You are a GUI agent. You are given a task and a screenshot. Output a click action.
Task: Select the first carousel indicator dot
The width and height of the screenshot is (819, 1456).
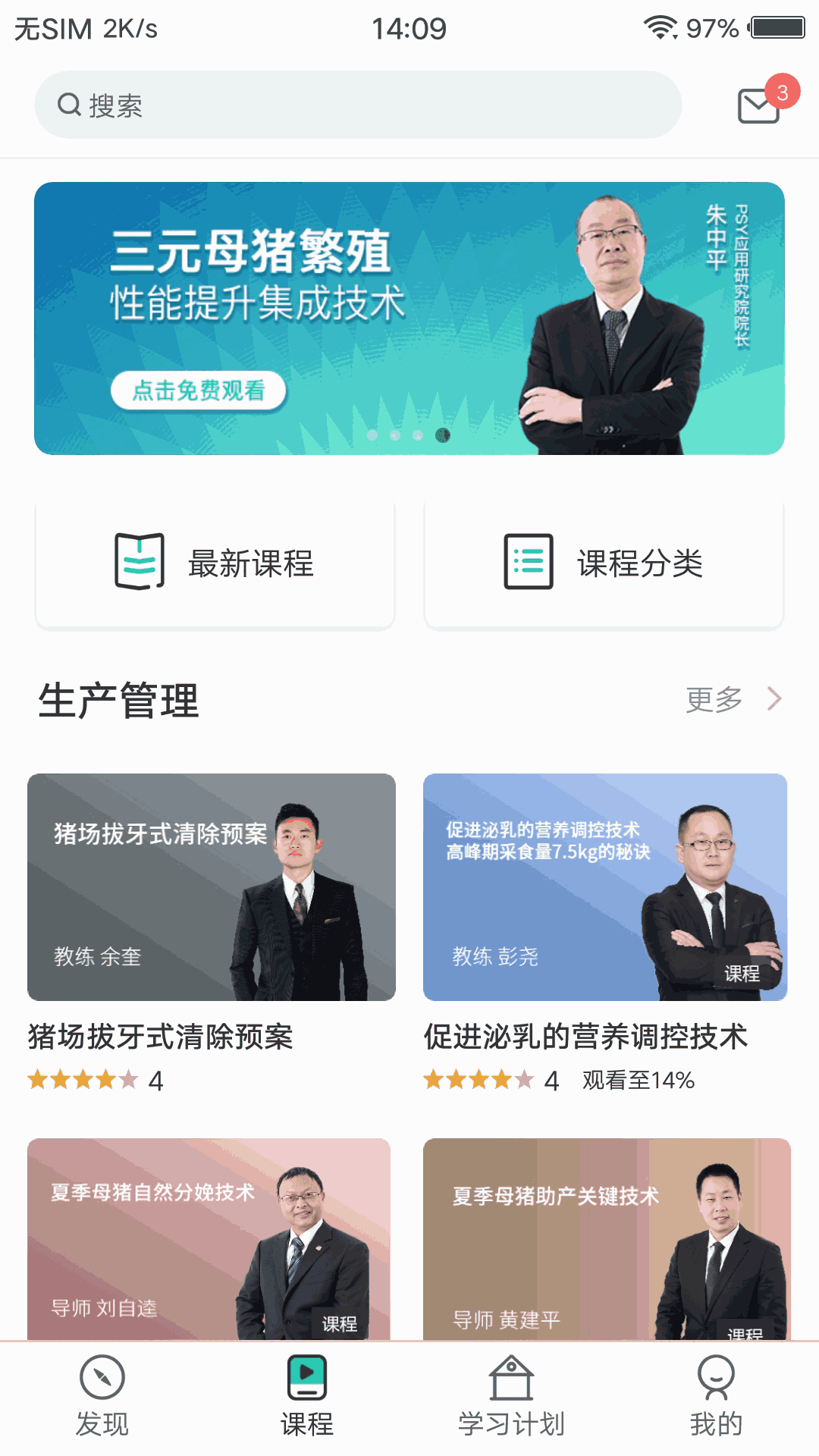(x=371, y=435)
